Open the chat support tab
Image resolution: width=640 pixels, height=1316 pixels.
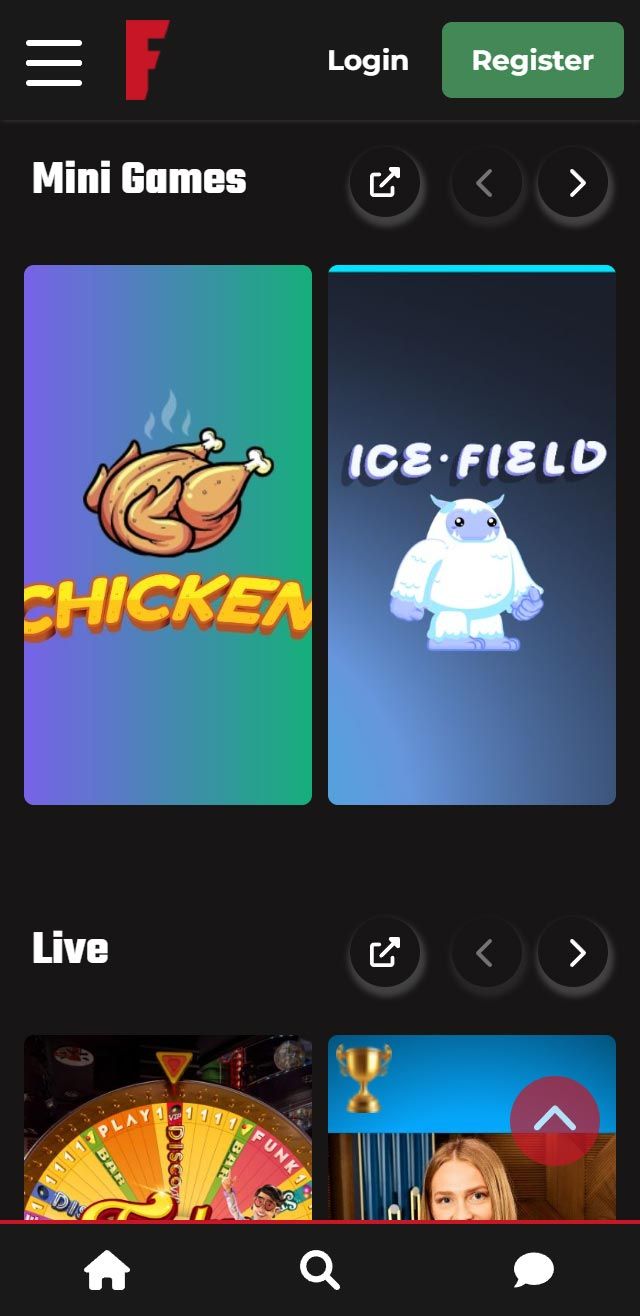coord(533,1270)
